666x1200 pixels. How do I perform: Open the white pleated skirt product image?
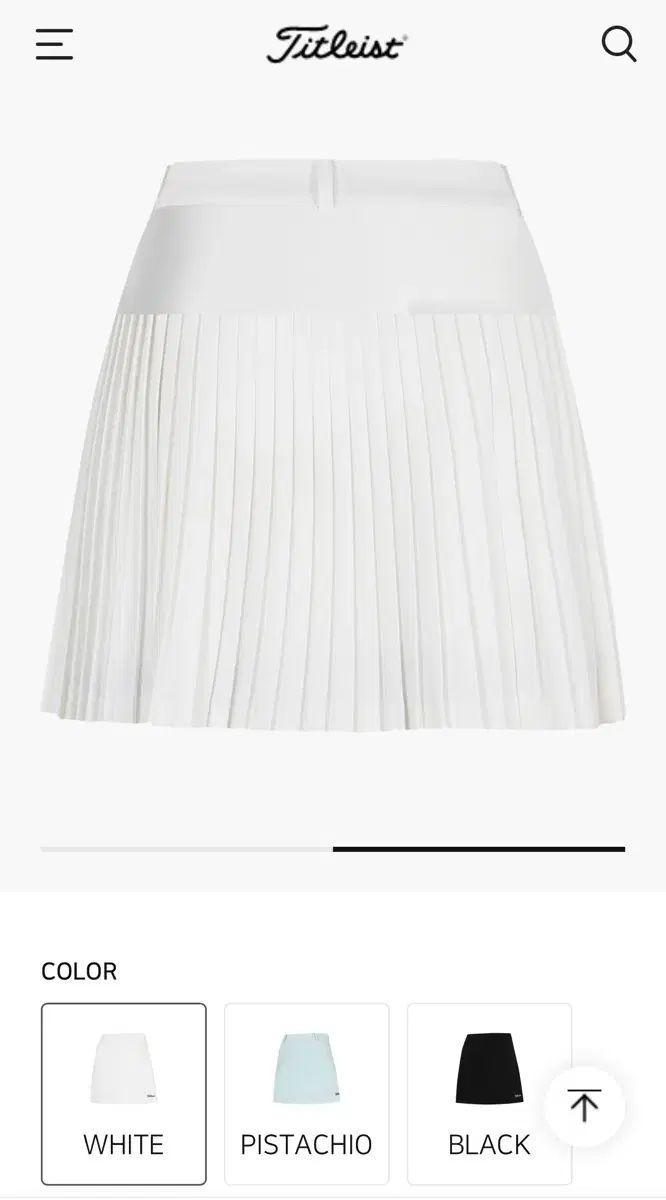pyautogui.click(x=333, y=445)
